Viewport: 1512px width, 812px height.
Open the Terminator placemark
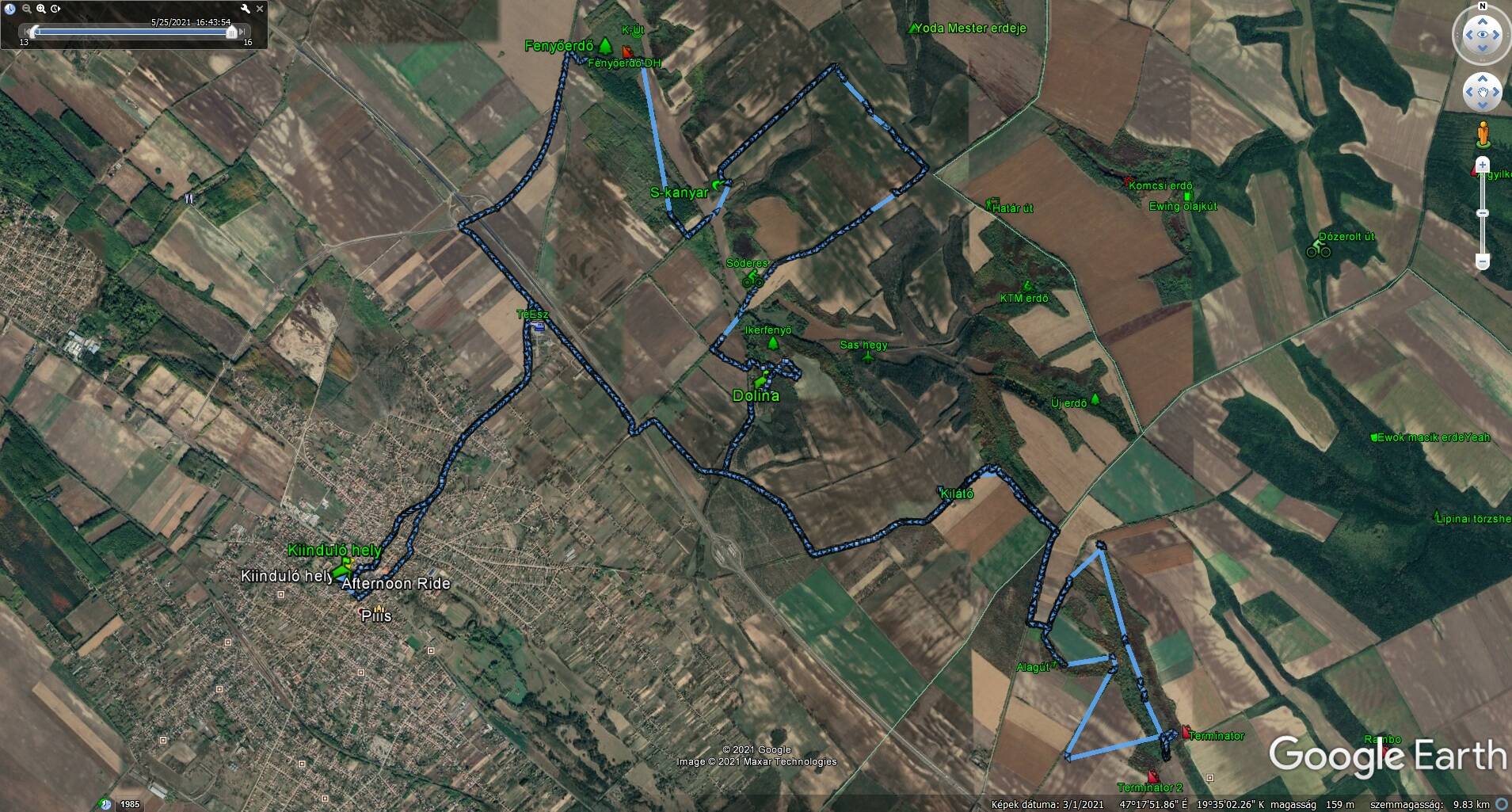click(1186, 733)
